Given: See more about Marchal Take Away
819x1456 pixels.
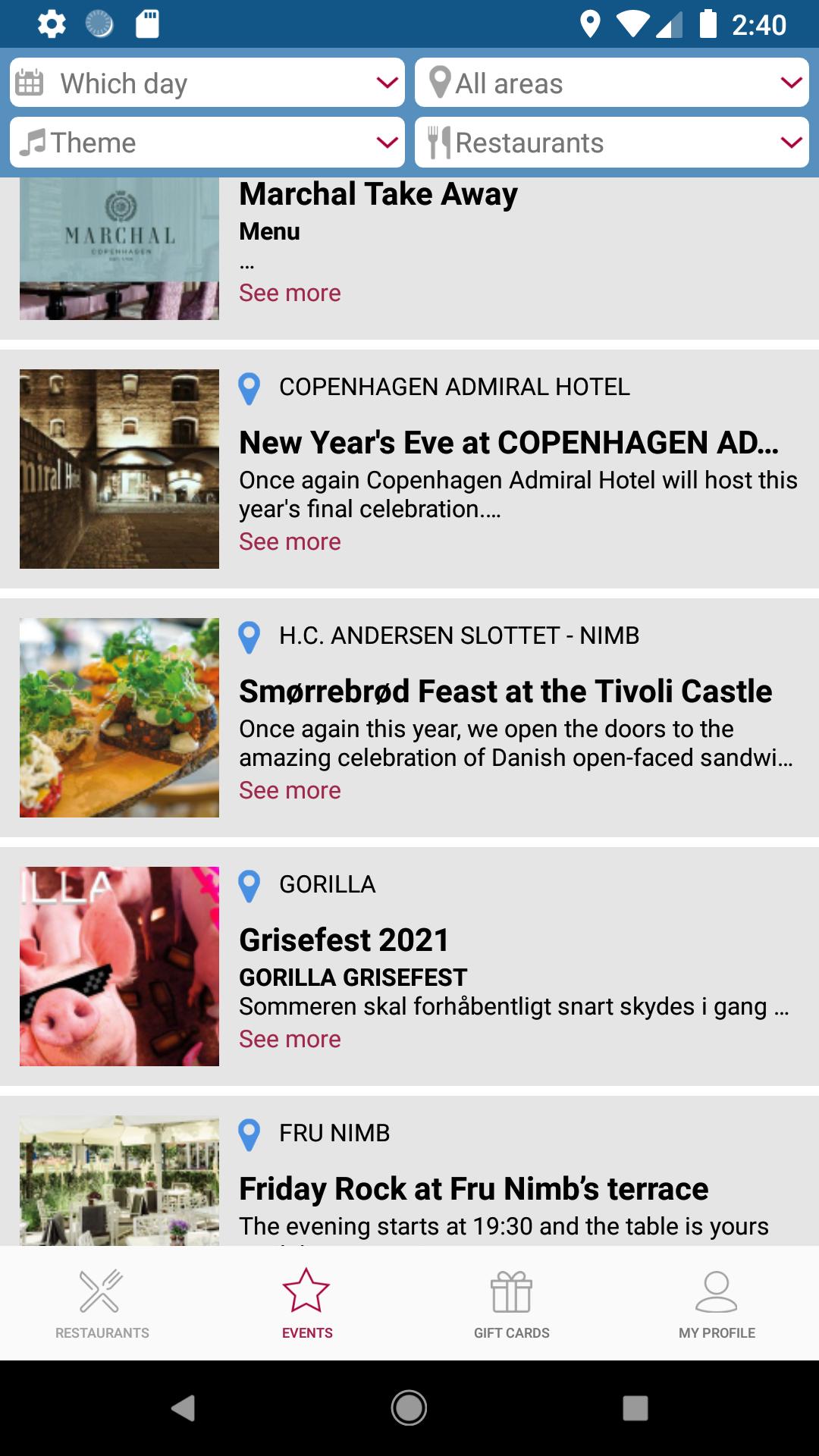Looking at the screenshot, I should coord(290,293).
